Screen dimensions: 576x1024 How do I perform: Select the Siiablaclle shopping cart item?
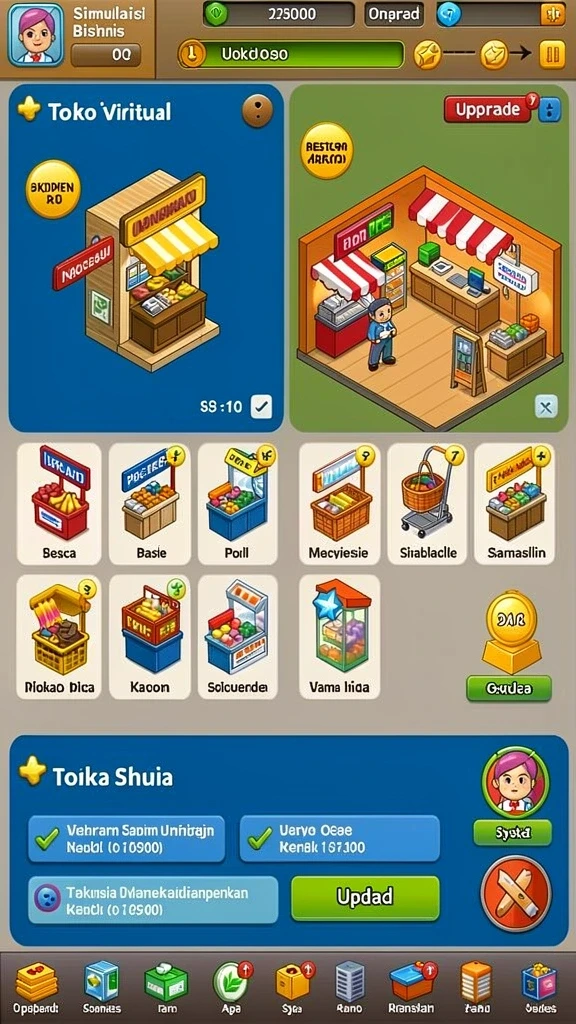[428, 504]
